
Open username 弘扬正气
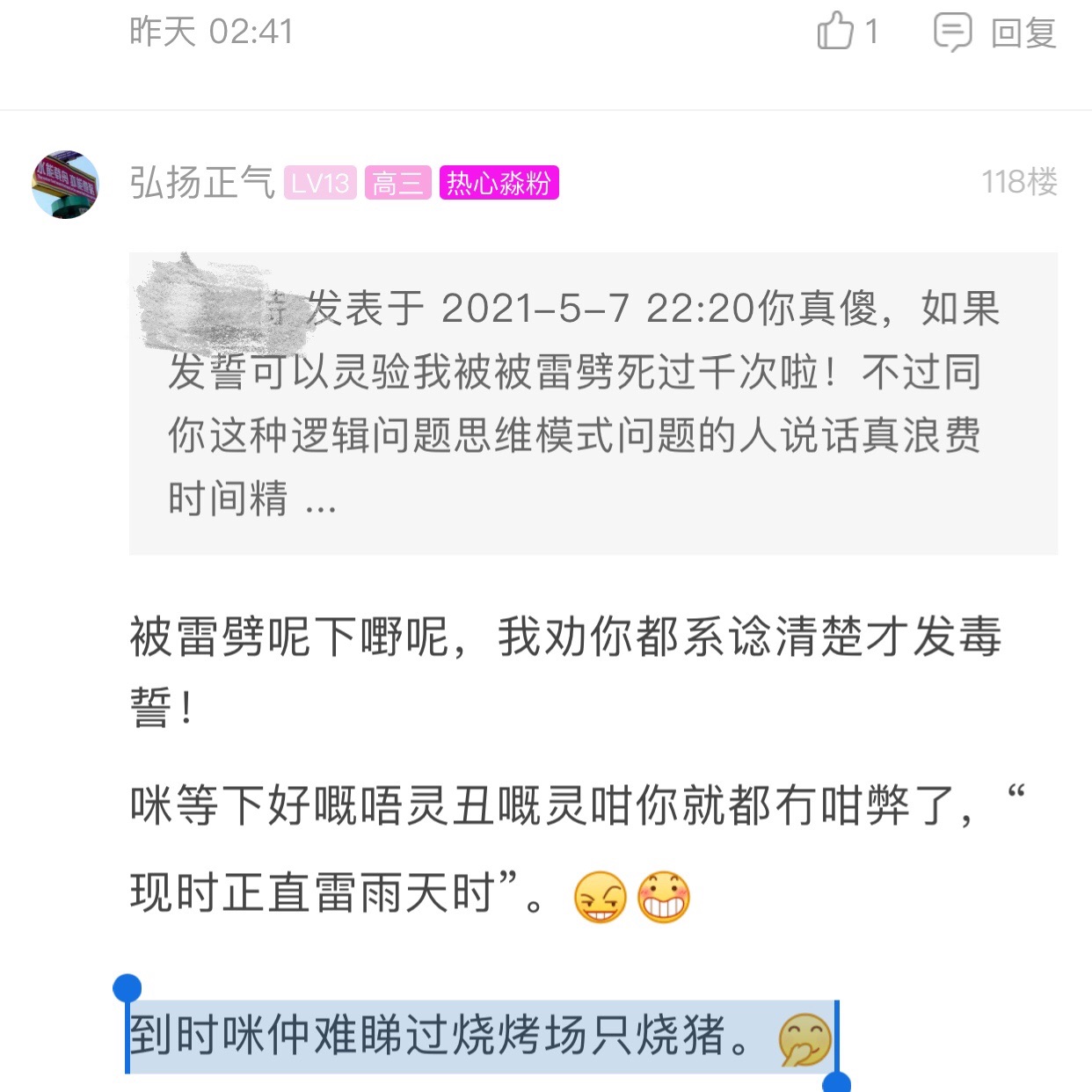click(x=202, y=184)
